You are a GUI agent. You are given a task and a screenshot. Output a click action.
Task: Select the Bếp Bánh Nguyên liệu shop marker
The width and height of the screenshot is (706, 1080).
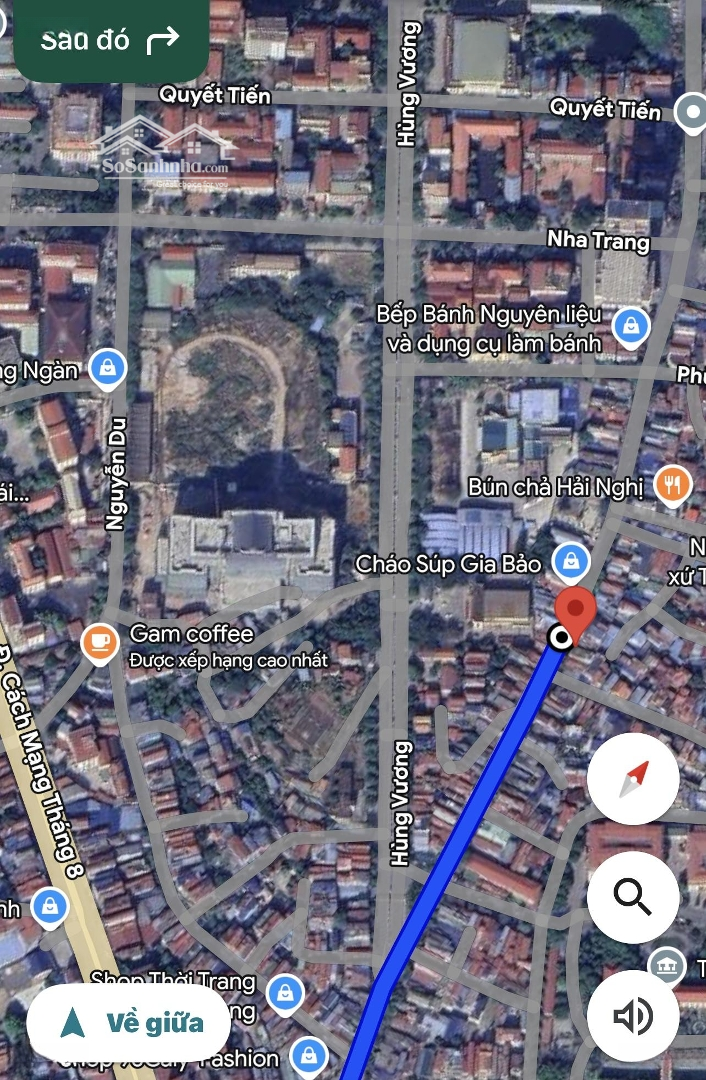pos(632,326)
